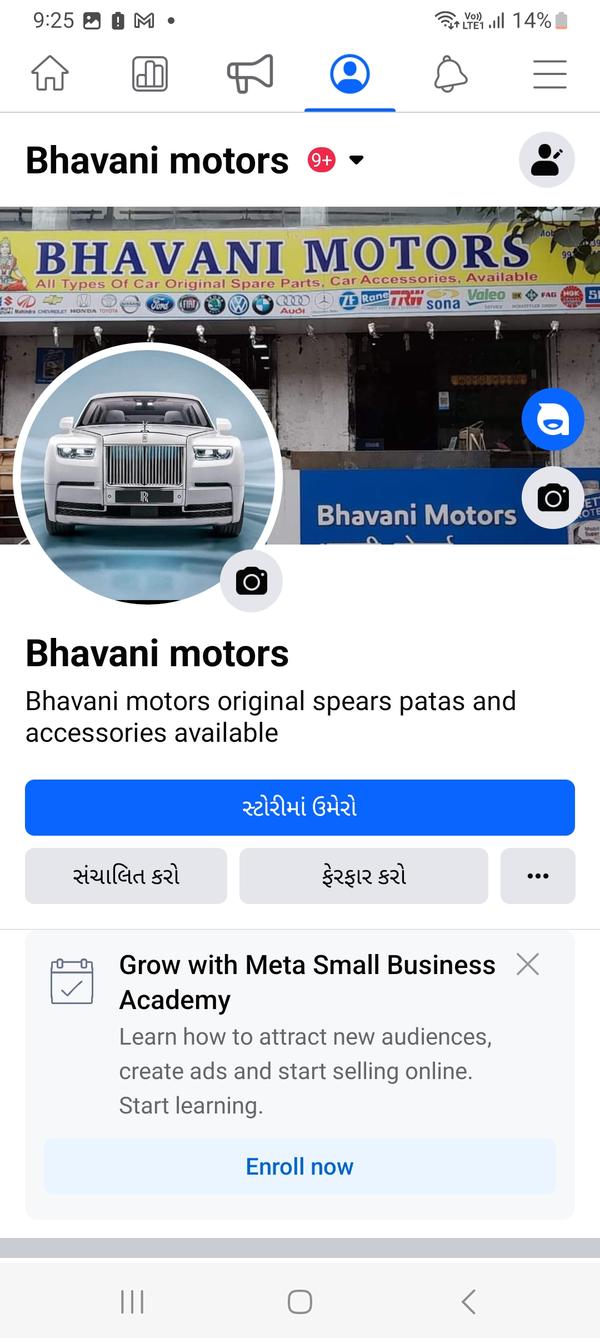Expand the Bhavani motors profile switcher dropdown
The image size is (600, 1338).
click(x=356, y=160)
